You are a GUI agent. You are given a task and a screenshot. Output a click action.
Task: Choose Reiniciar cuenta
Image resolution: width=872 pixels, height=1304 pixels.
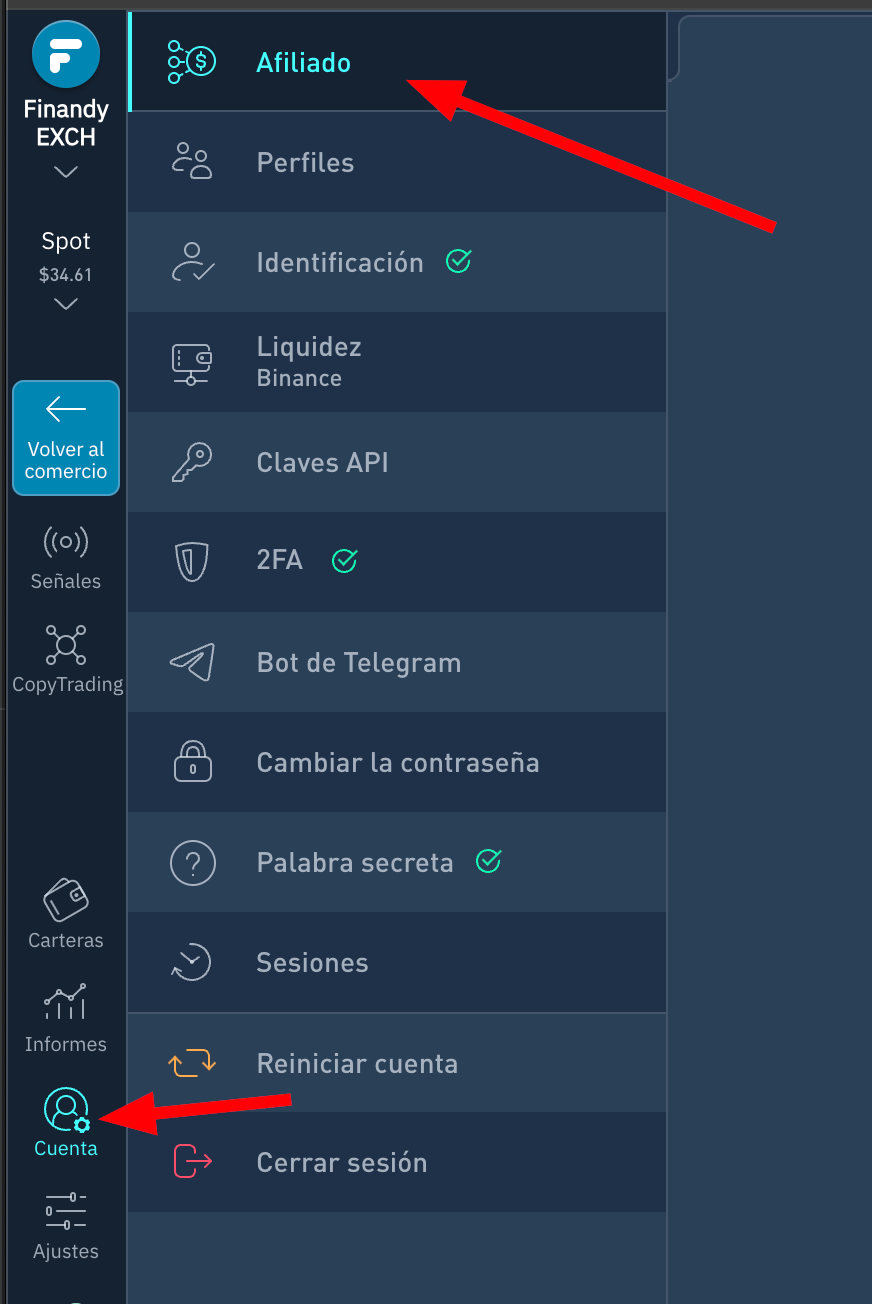[x=357, y=1062]
